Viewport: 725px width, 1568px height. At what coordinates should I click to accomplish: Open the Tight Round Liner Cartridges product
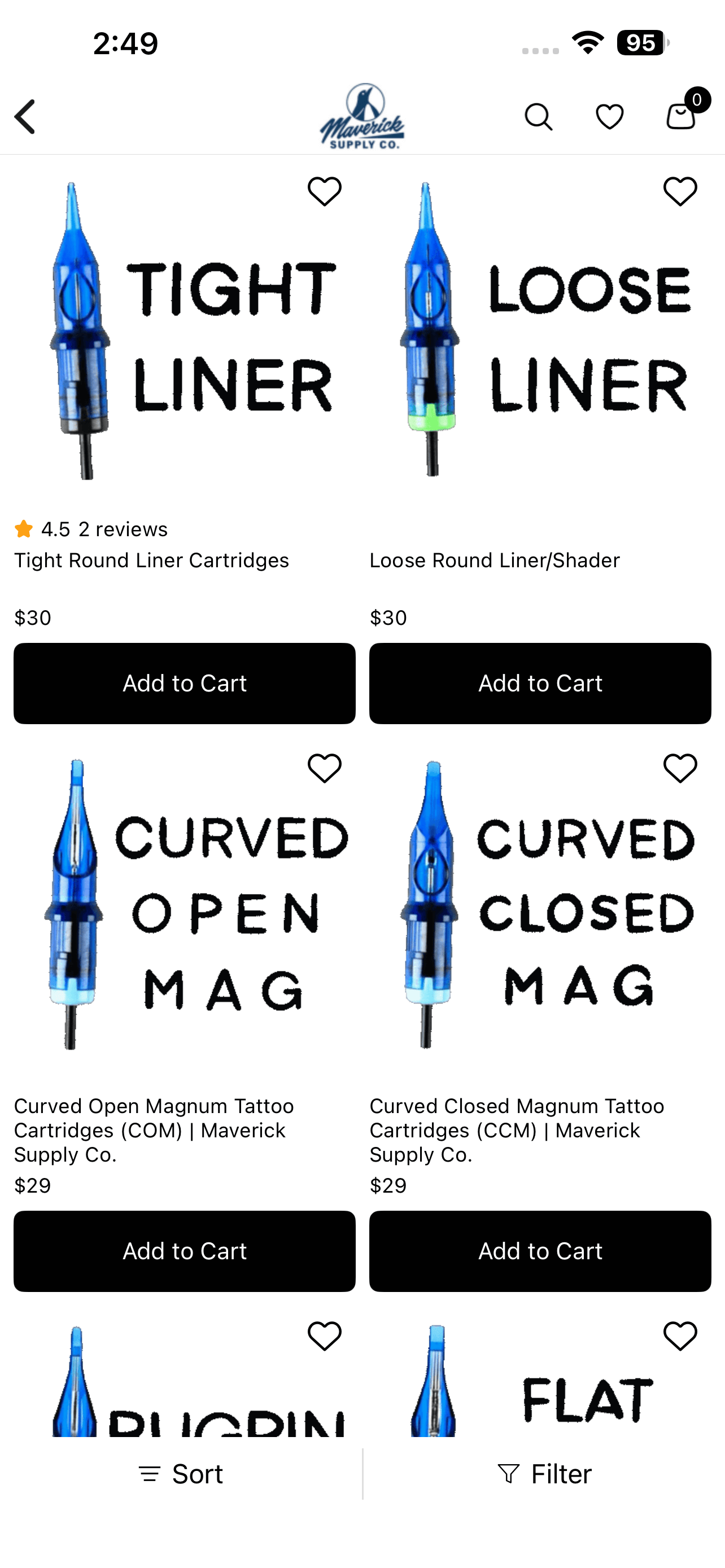click(151, 560)
